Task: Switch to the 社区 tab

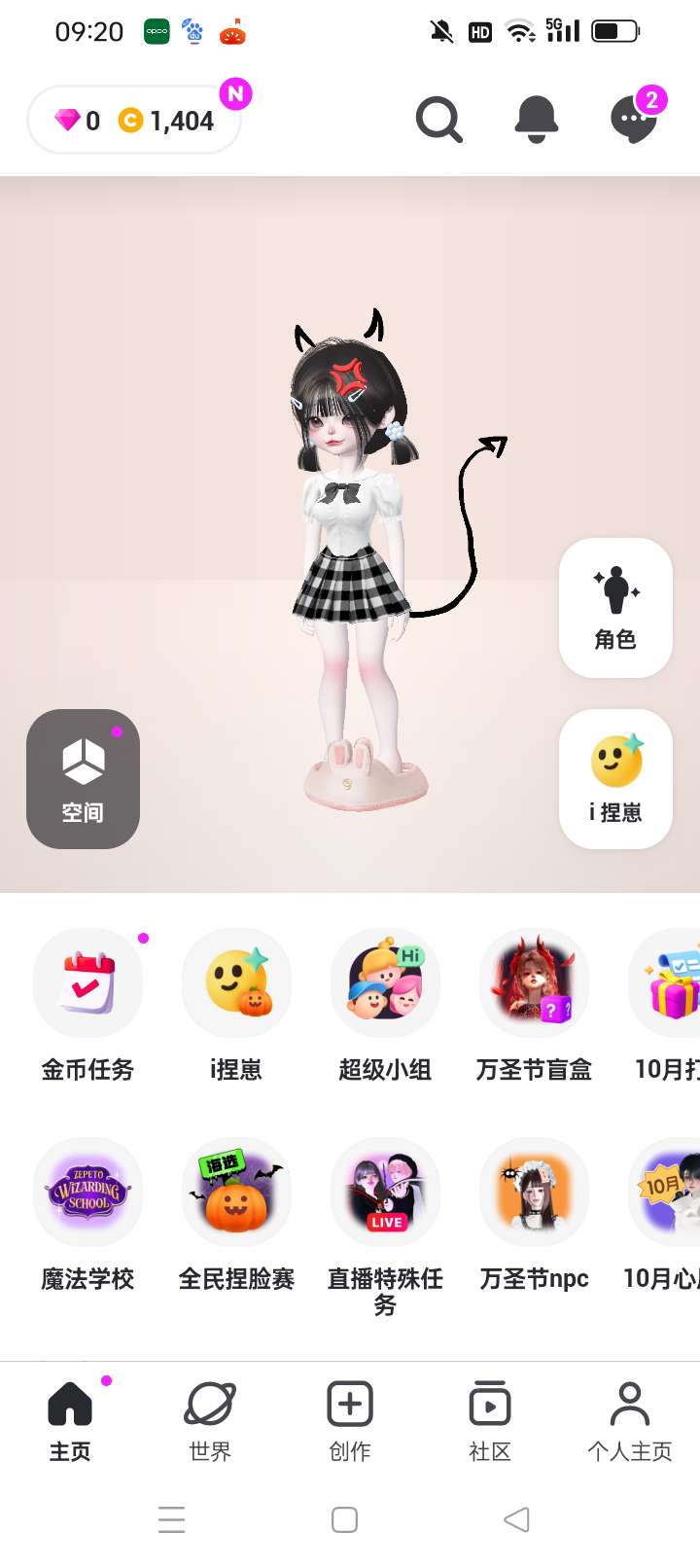Action: click(x=490, y=1420)
